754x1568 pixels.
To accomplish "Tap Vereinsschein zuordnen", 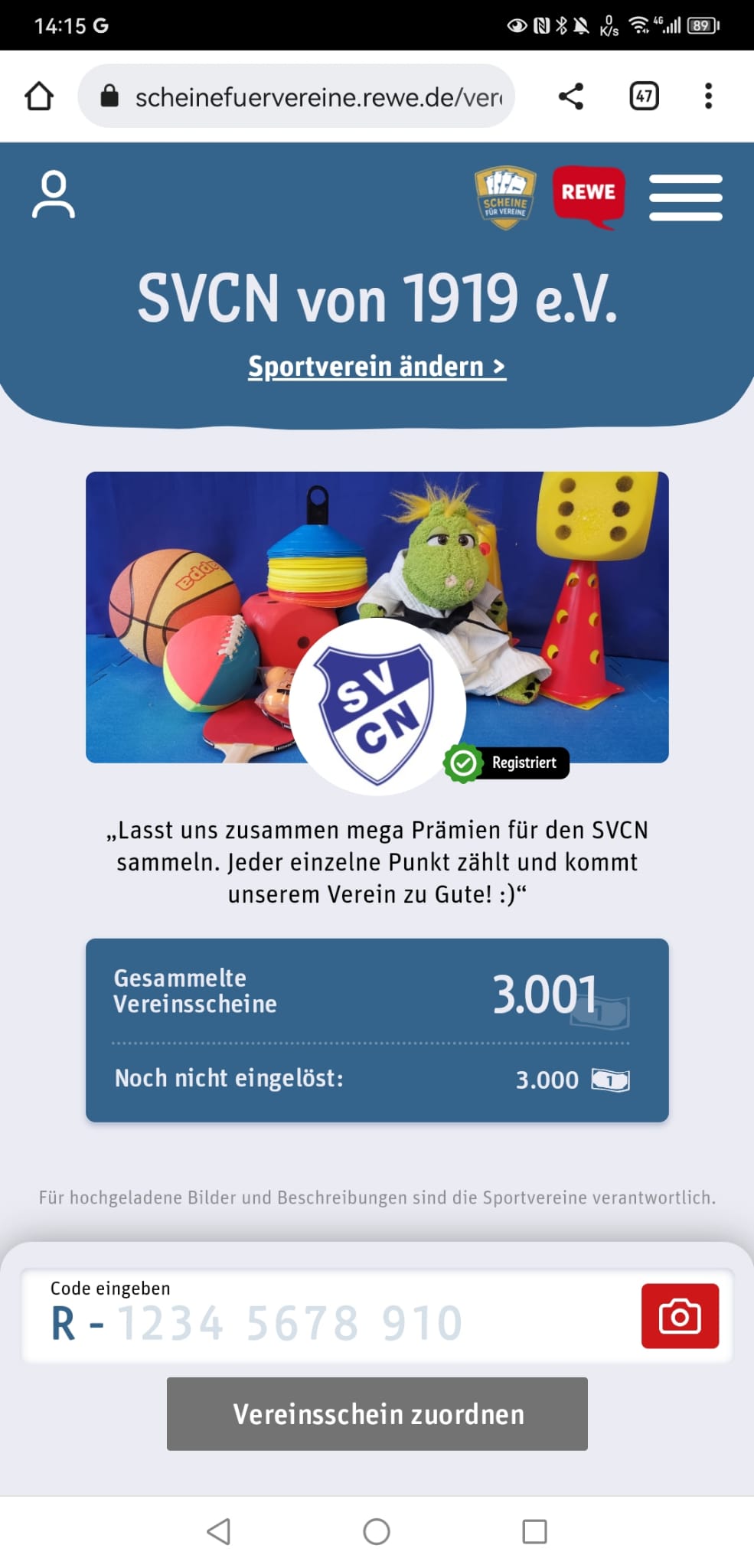I will click(x=377, y=1414).
